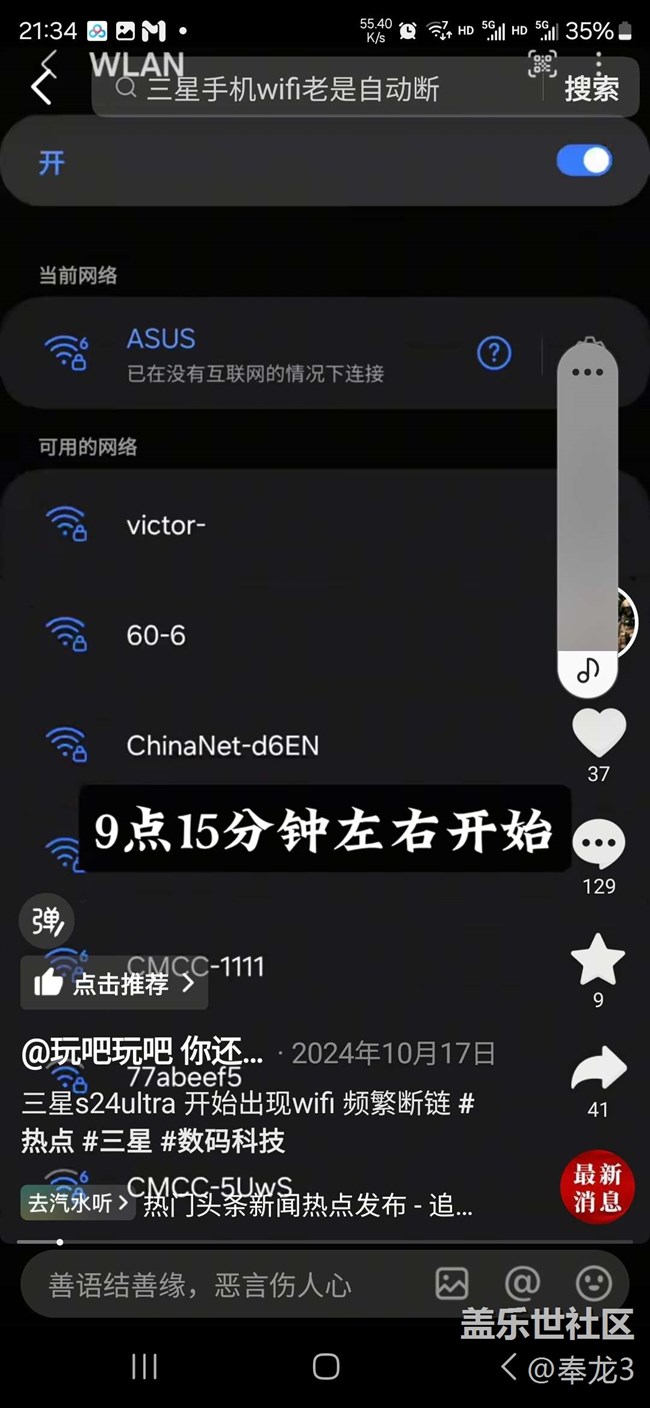
Task: Go back using the top-left arrow
Action: tap(41, 87)
